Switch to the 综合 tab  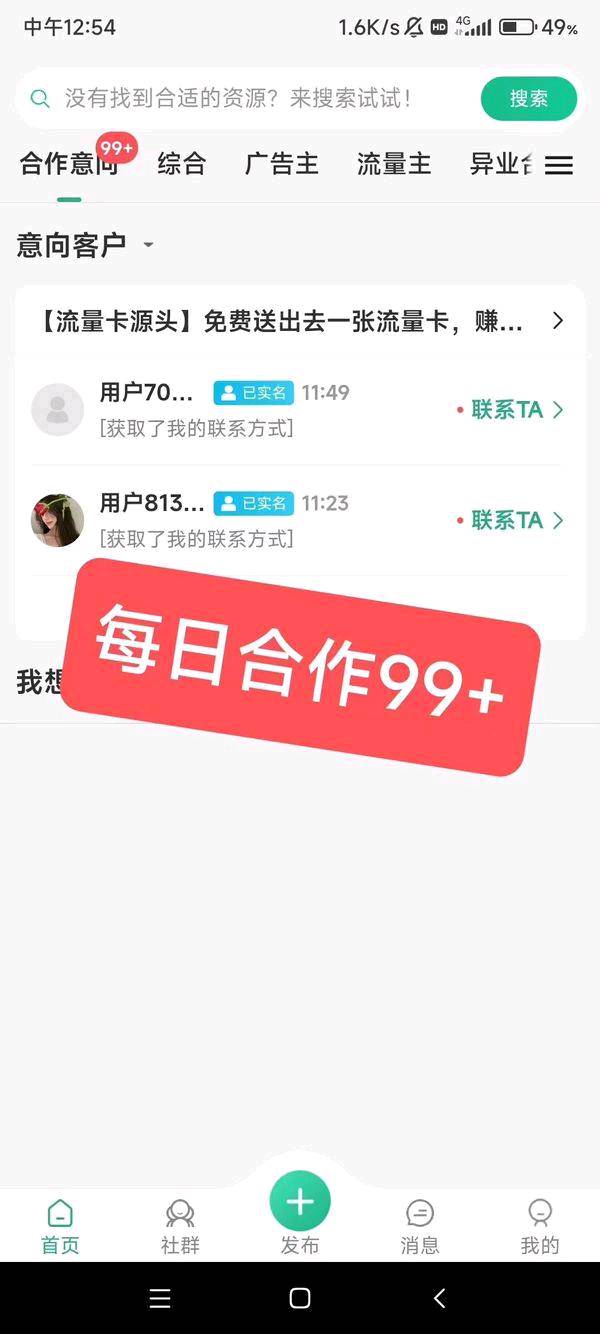tap(181, 164)
